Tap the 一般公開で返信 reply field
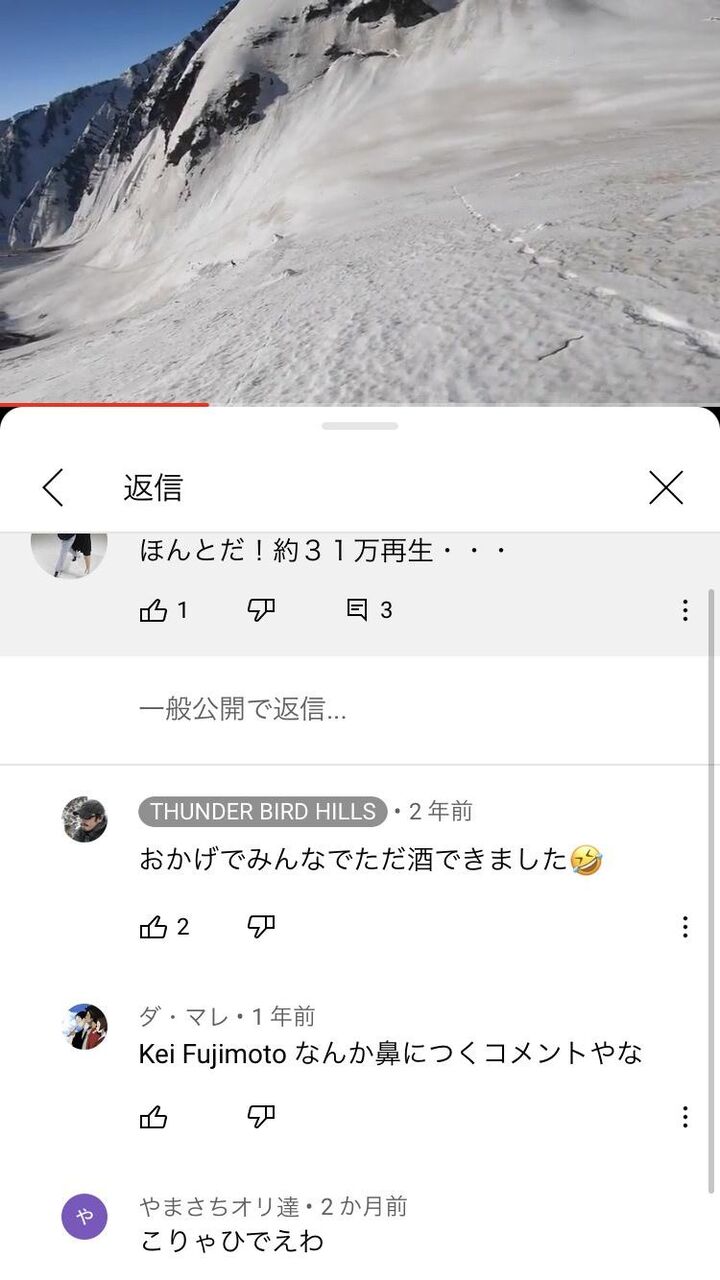The image size is (720, 1280). click(360, 710)
